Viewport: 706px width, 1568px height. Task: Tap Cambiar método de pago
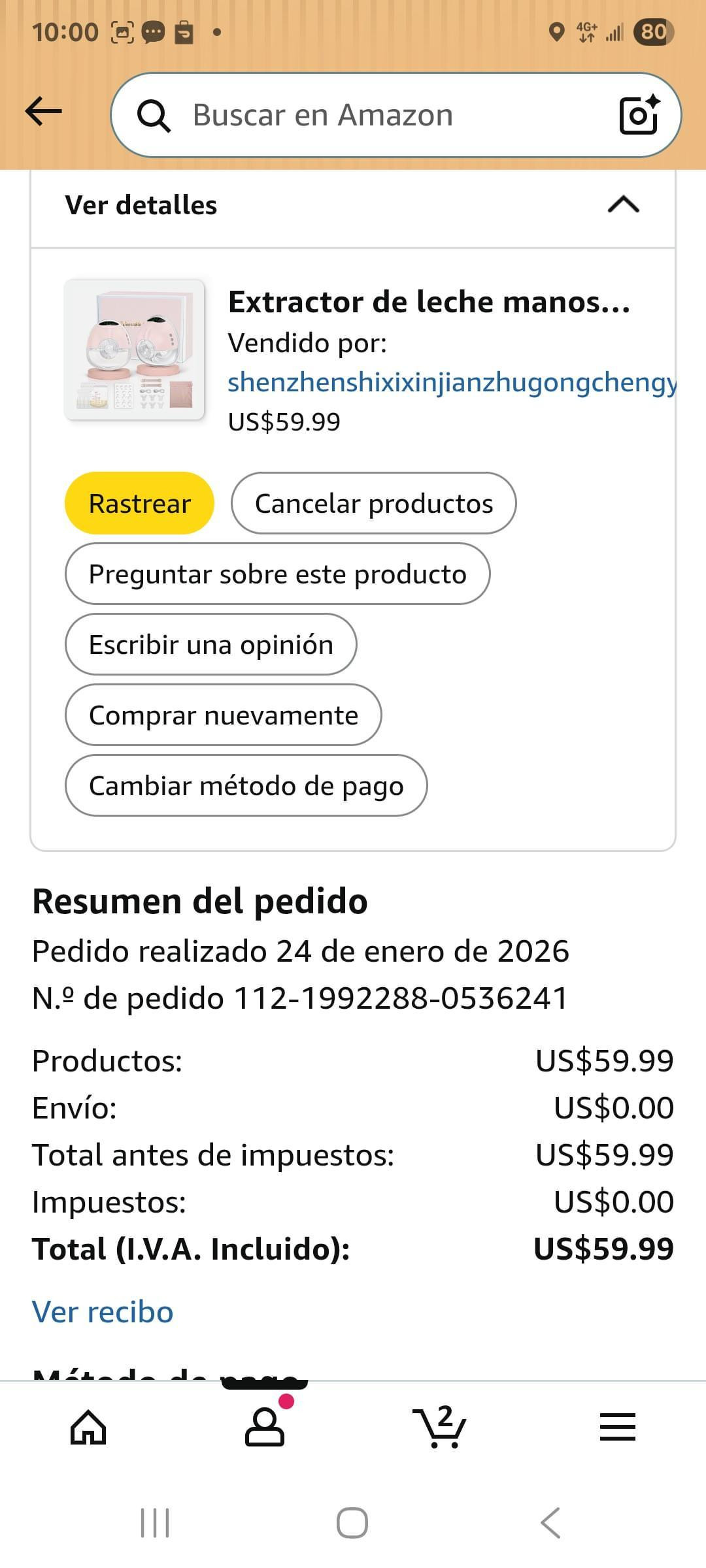(x=246, y=785)
